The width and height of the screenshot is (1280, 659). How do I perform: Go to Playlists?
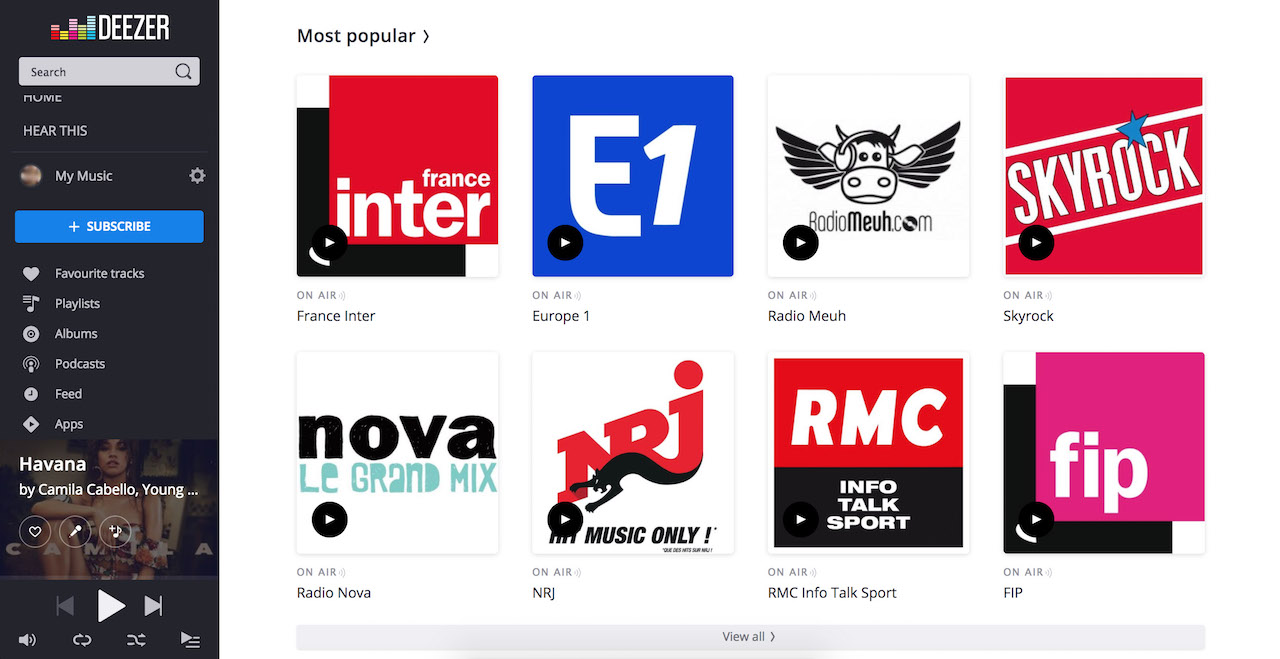pos(77,304)
